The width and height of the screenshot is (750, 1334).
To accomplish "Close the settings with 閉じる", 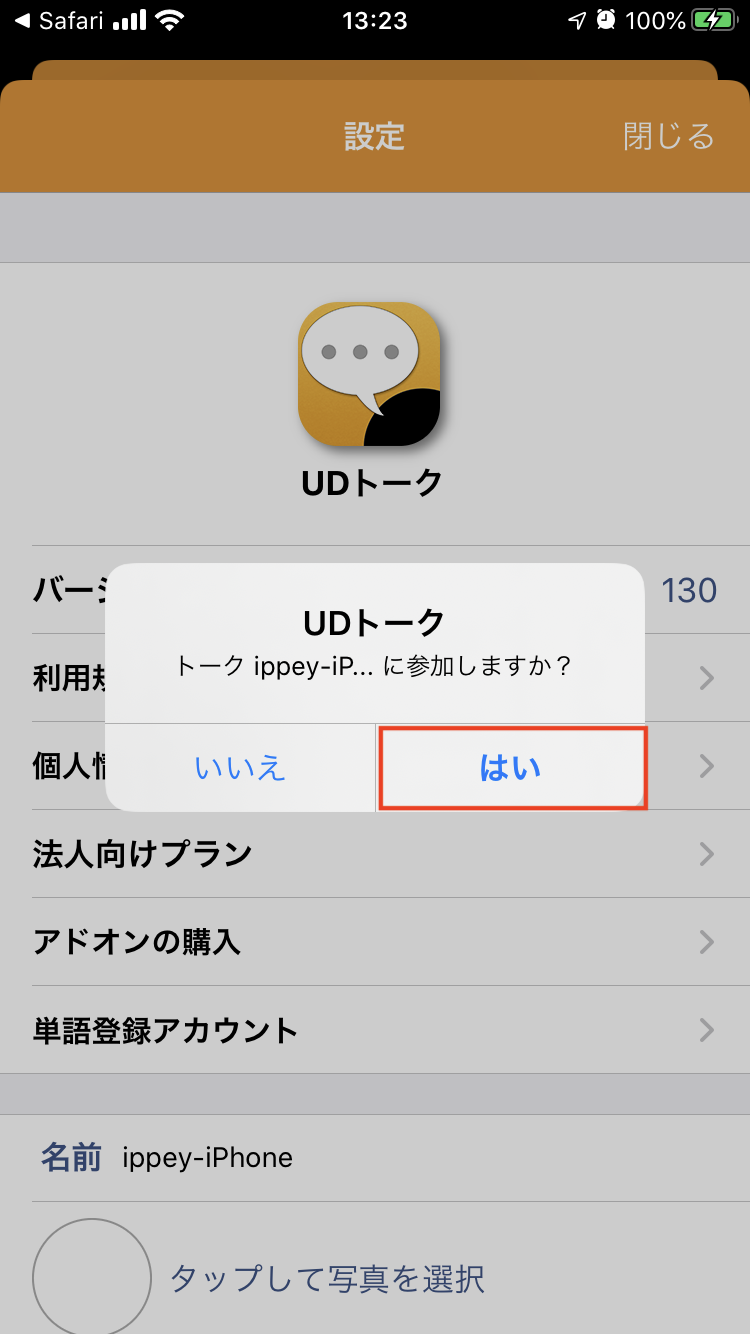I will click(669, 136).
